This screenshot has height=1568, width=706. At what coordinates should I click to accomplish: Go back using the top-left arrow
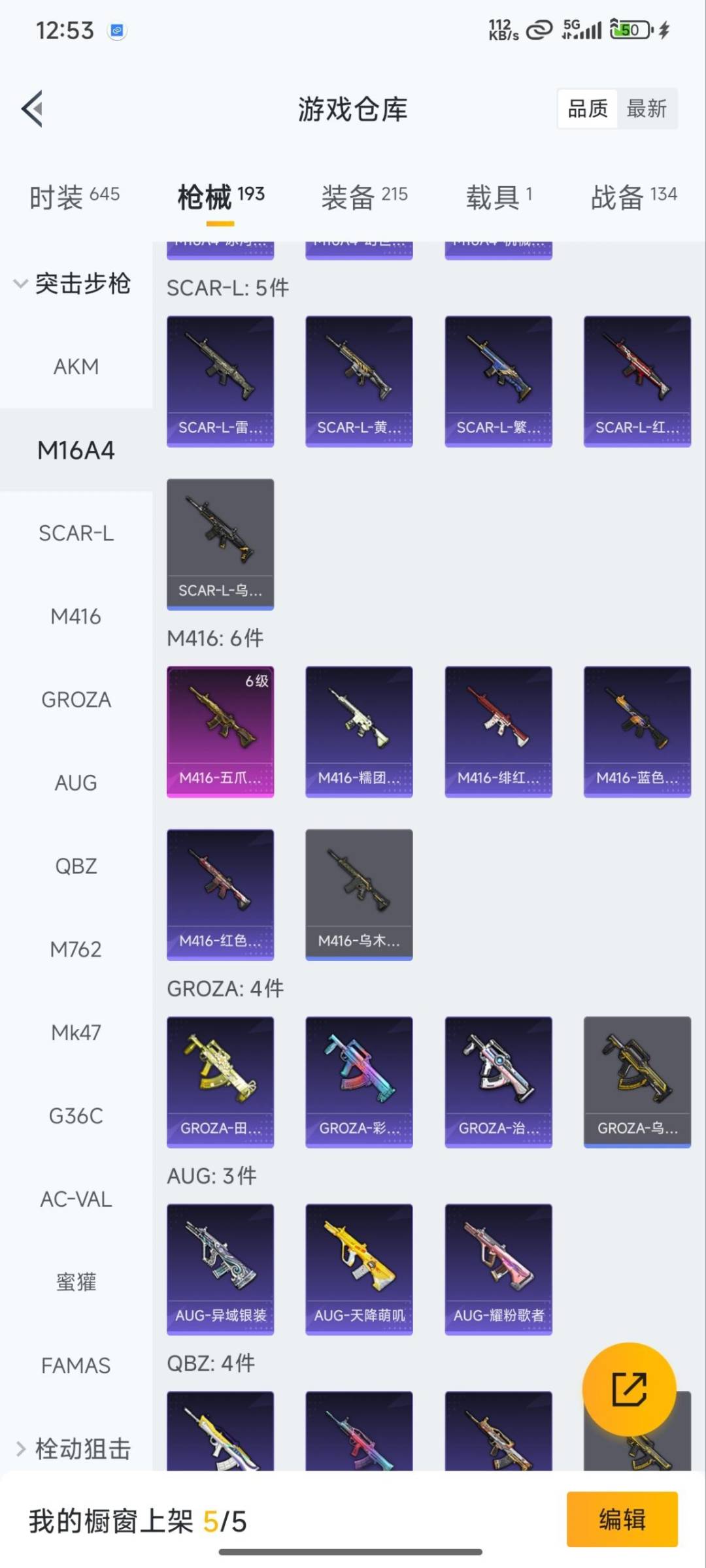(x=33, y=108)
